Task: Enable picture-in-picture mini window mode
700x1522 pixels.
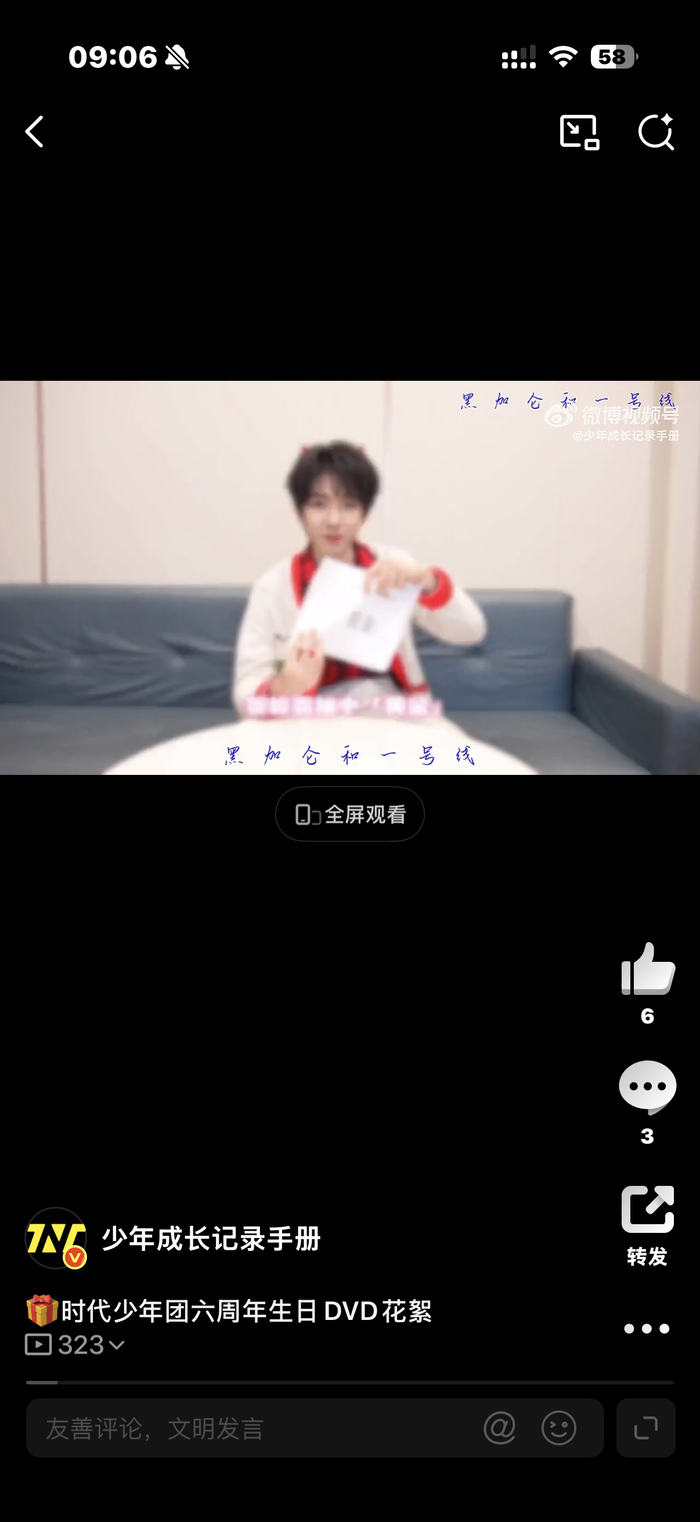Action: (x=578, y=132)
